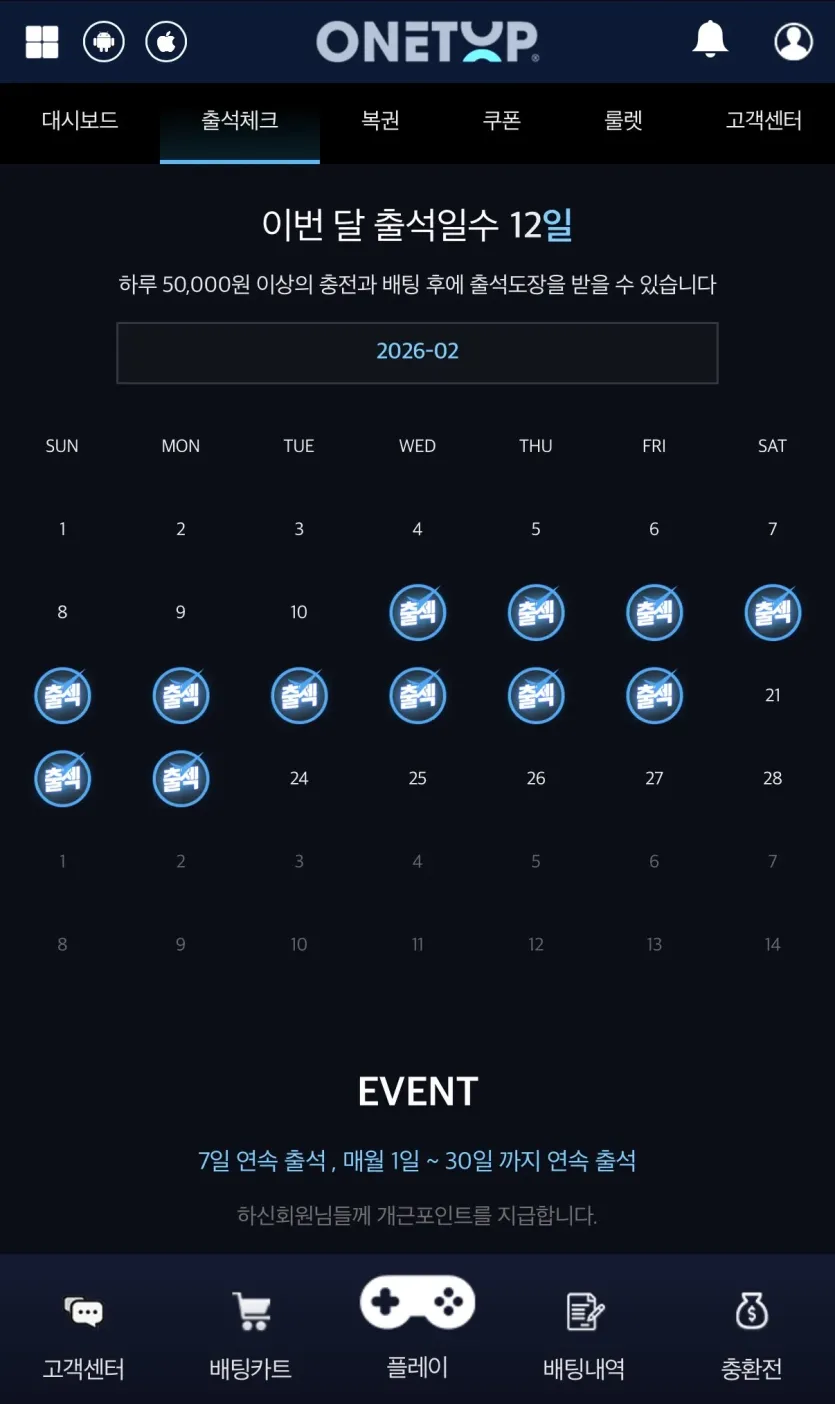
Task: Select the 출석체크 tab
Action: tap(240, 121)
